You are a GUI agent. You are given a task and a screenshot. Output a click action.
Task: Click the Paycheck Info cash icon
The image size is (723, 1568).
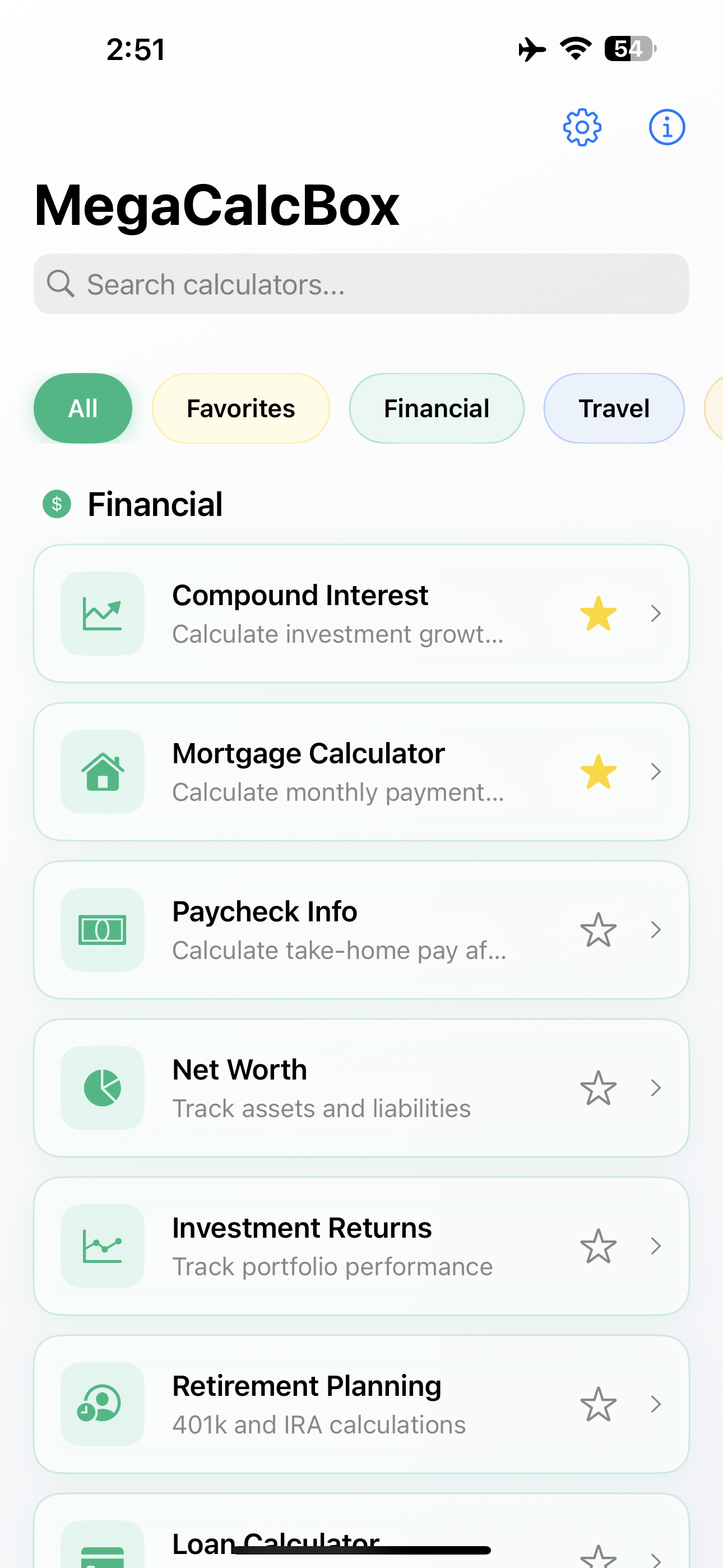(x=102, y=929)
